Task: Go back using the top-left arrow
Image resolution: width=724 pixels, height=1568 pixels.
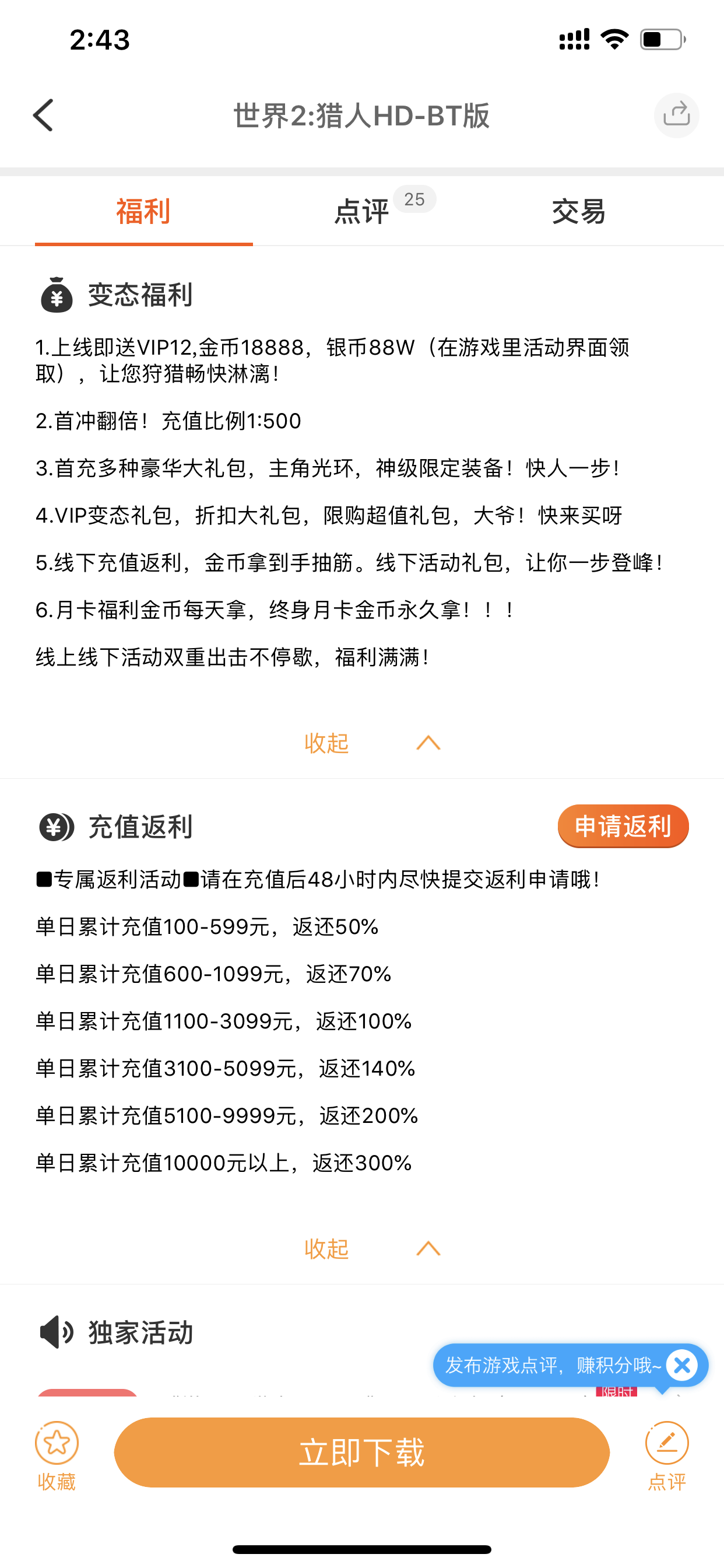Action: coord(43,115)
